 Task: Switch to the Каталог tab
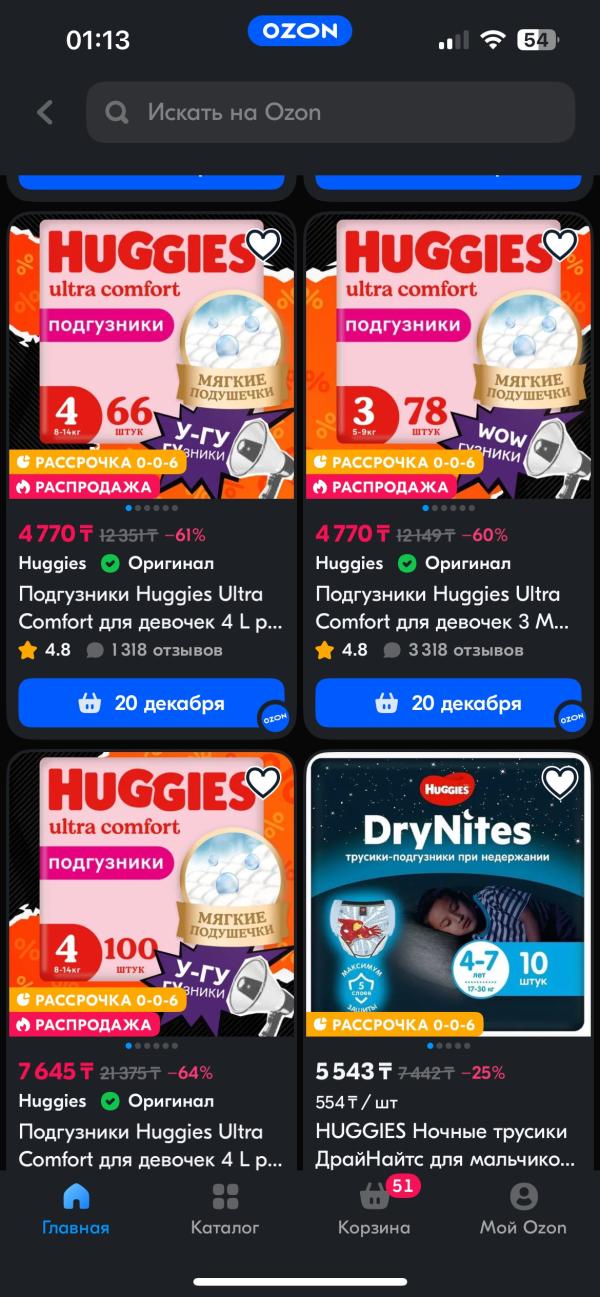[225, 1208]
